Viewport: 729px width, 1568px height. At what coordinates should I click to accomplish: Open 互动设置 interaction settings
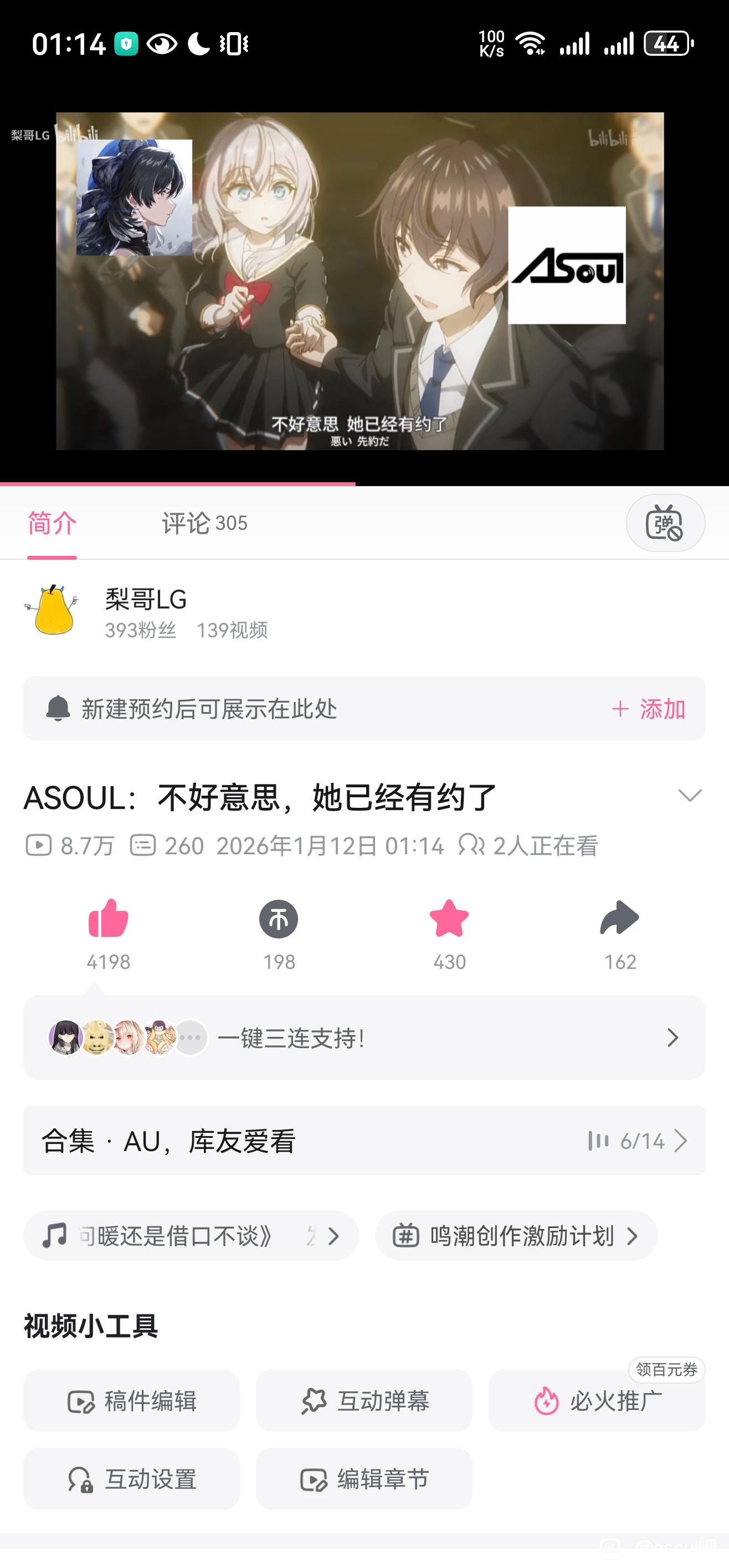pyautogui.click(x=131, y=1479)
